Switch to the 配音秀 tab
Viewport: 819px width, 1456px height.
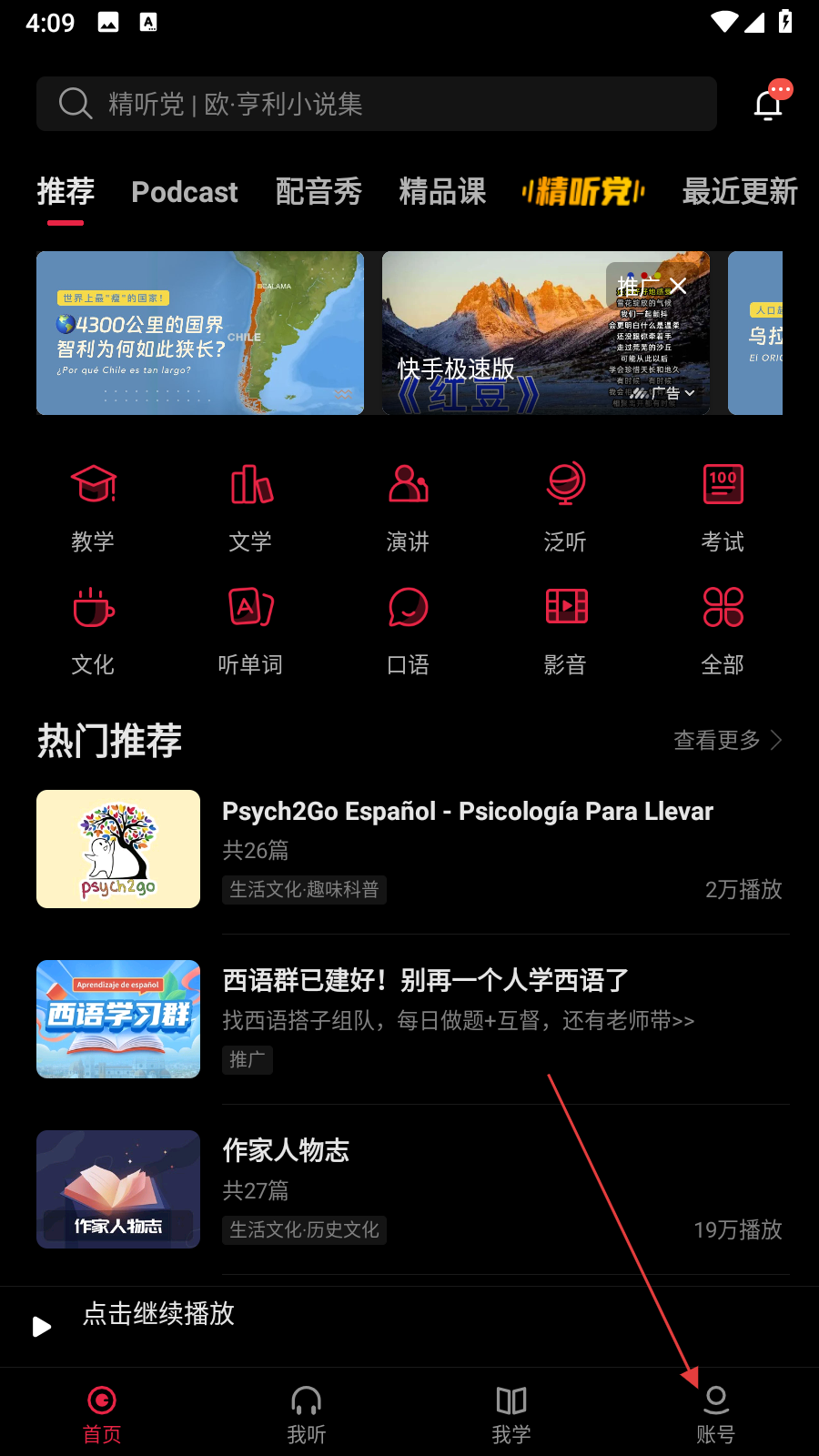318,192
